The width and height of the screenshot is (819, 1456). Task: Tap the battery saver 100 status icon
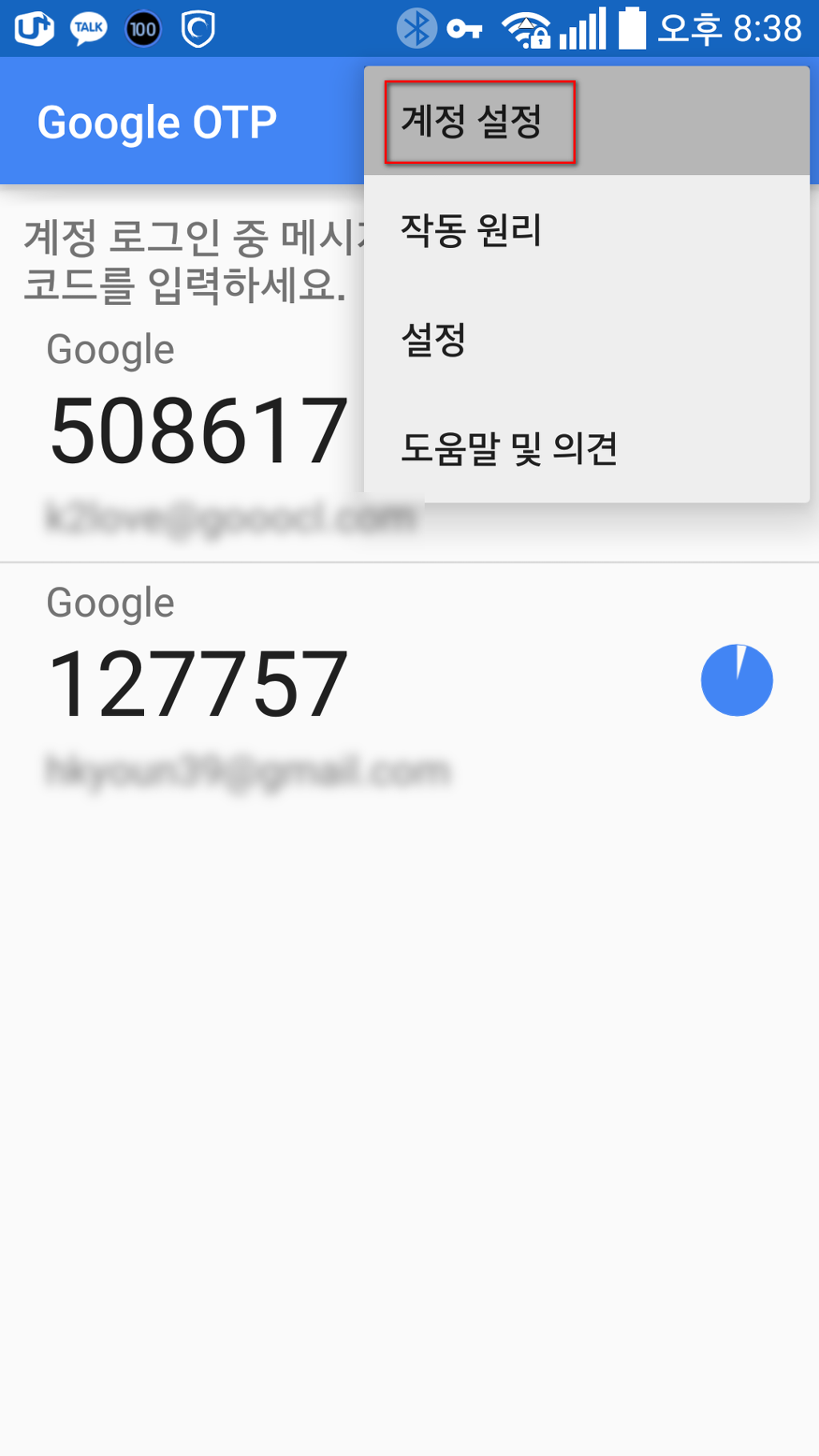pyautogui.click(x=142, y=26)
